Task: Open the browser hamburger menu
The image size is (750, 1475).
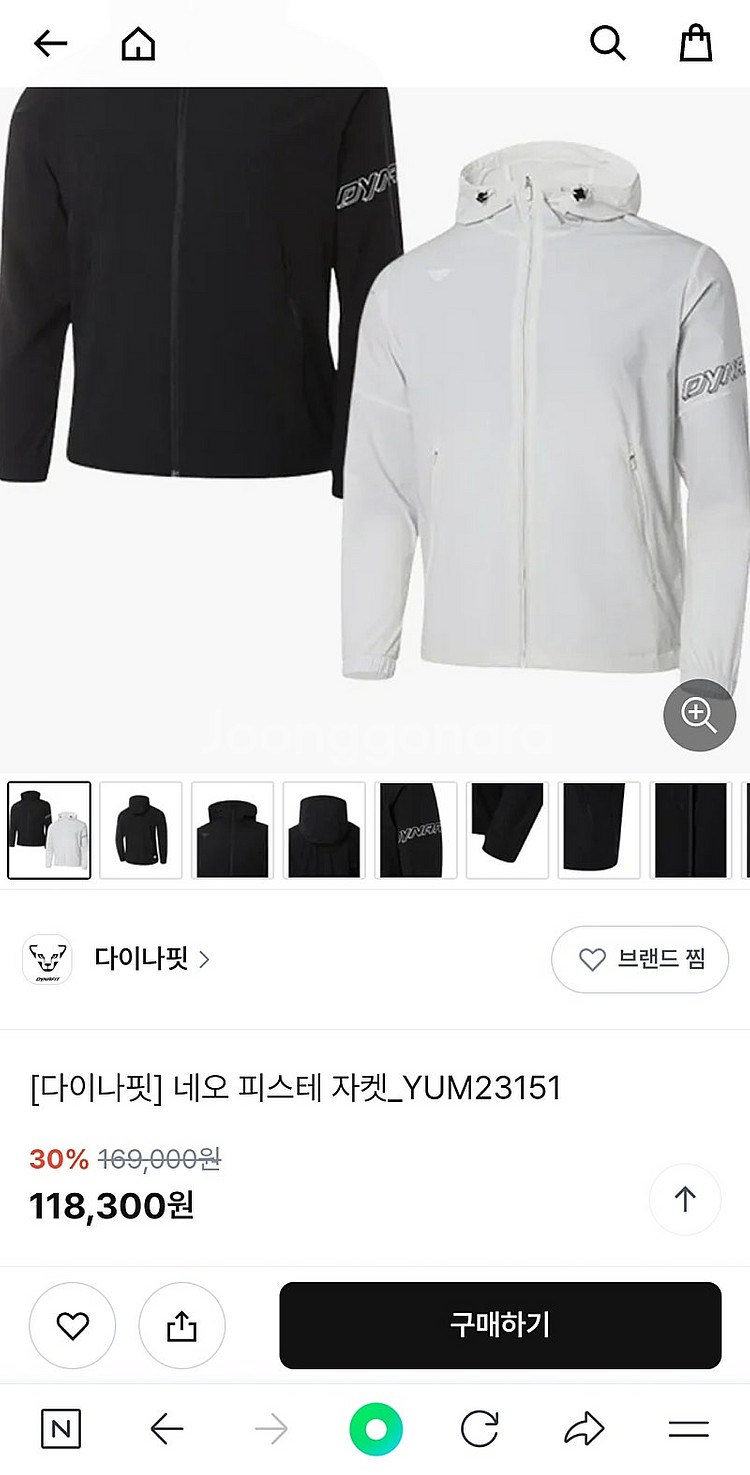Action: tap(689, 1429)
